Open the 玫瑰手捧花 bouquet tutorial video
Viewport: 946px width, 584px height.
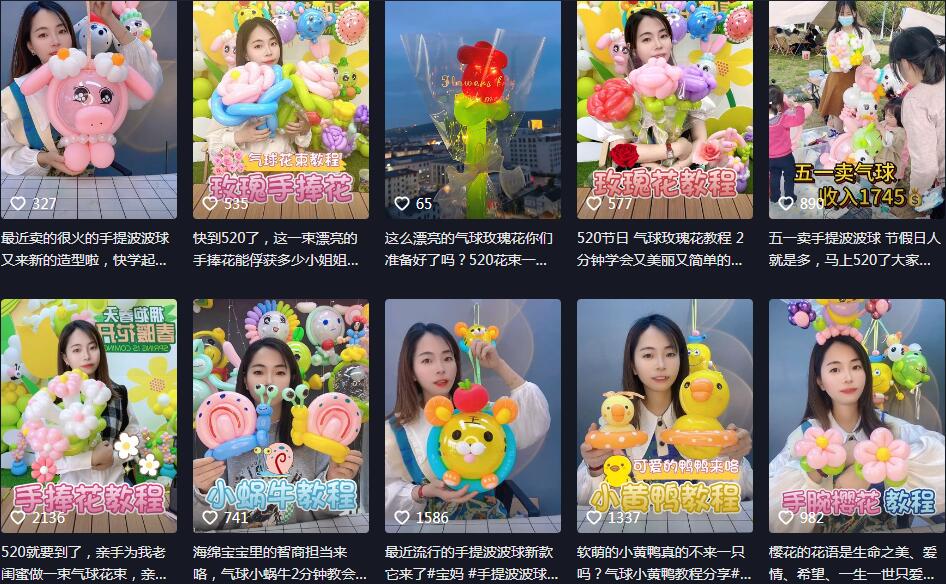pos(280,110)
